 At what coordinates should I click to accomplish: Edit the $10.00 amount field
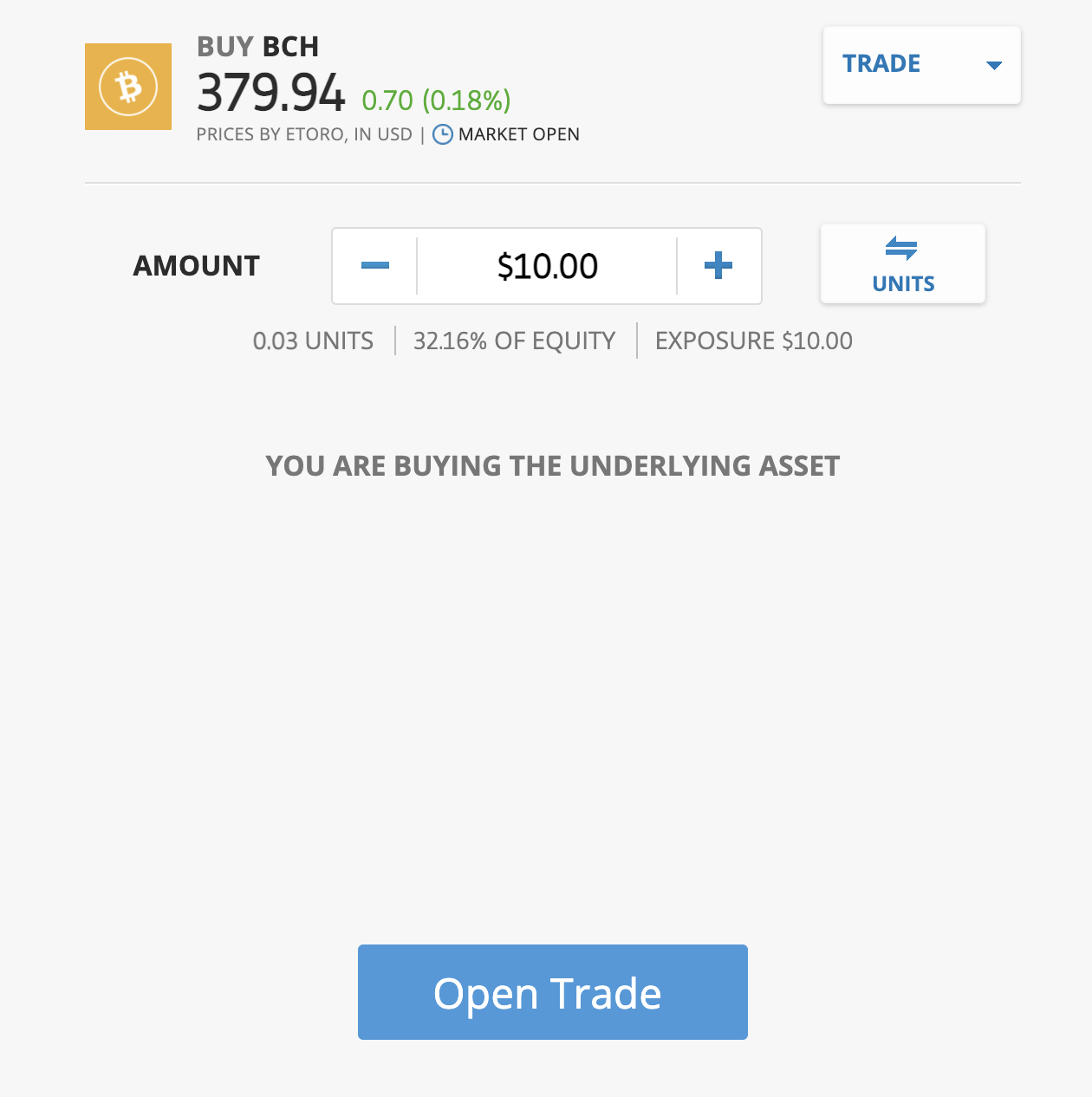pos(547,266)
